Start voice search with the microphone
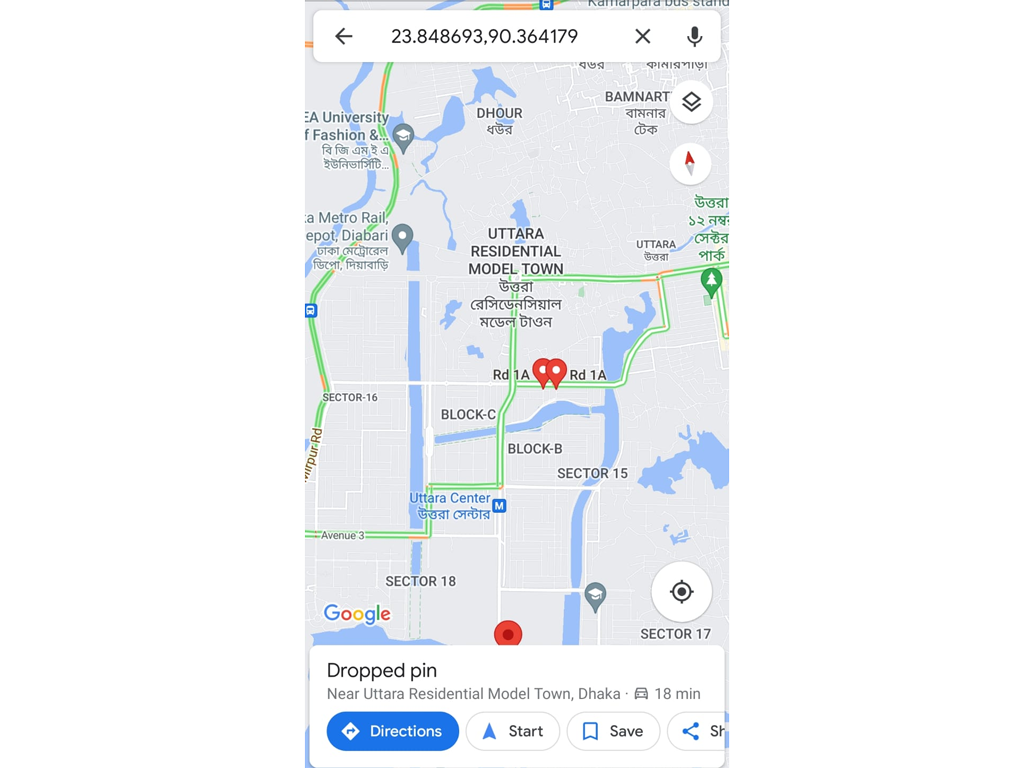Screen dimensions: 1024x768 pyautogui.click(x=694, y=37)
